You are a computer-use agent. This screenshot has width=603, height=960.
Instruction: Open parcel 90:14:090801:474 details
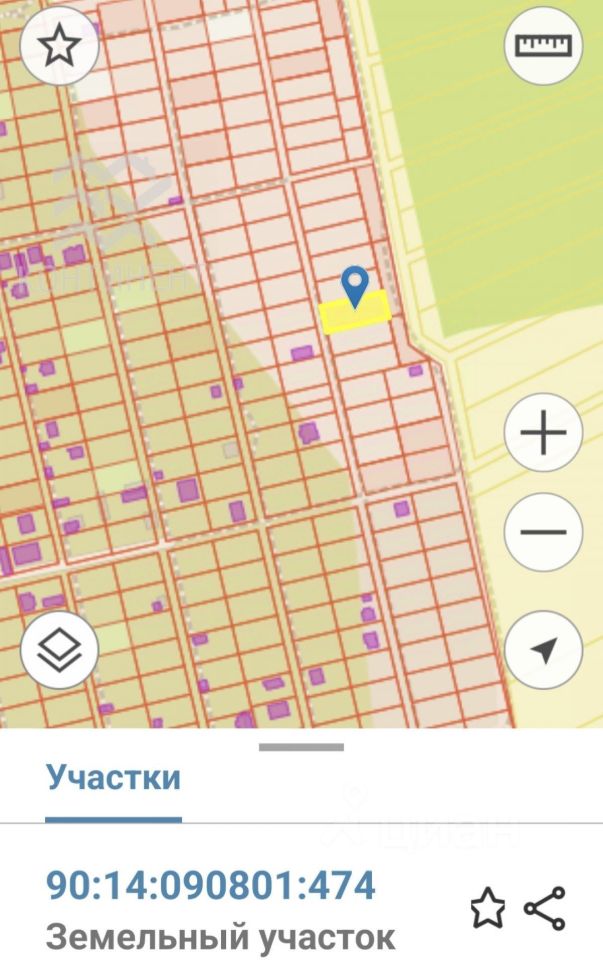(x=211, y=885)
